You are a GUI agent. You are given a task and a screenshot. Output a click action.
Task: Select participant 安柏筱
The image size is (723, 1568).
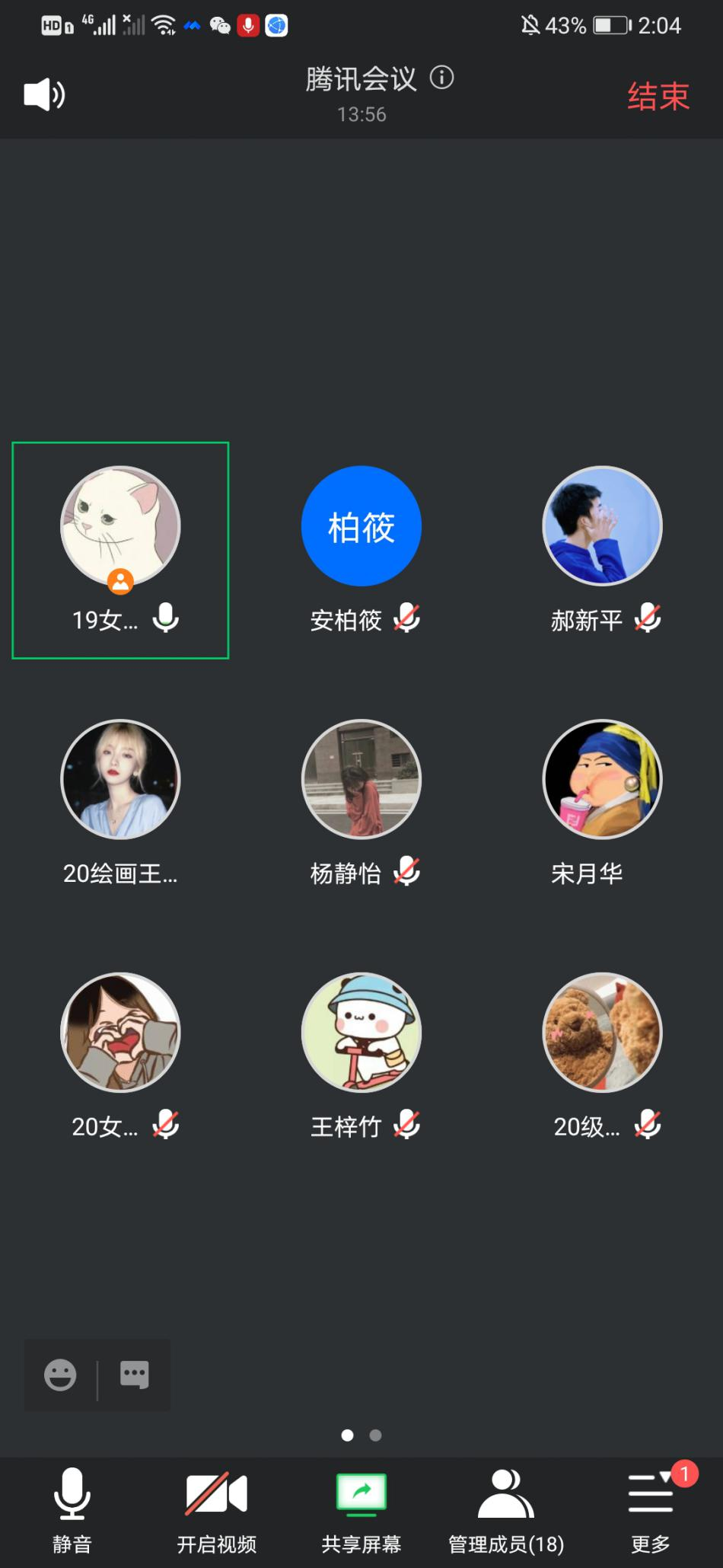pyautogui.click(x=361, y=526)
